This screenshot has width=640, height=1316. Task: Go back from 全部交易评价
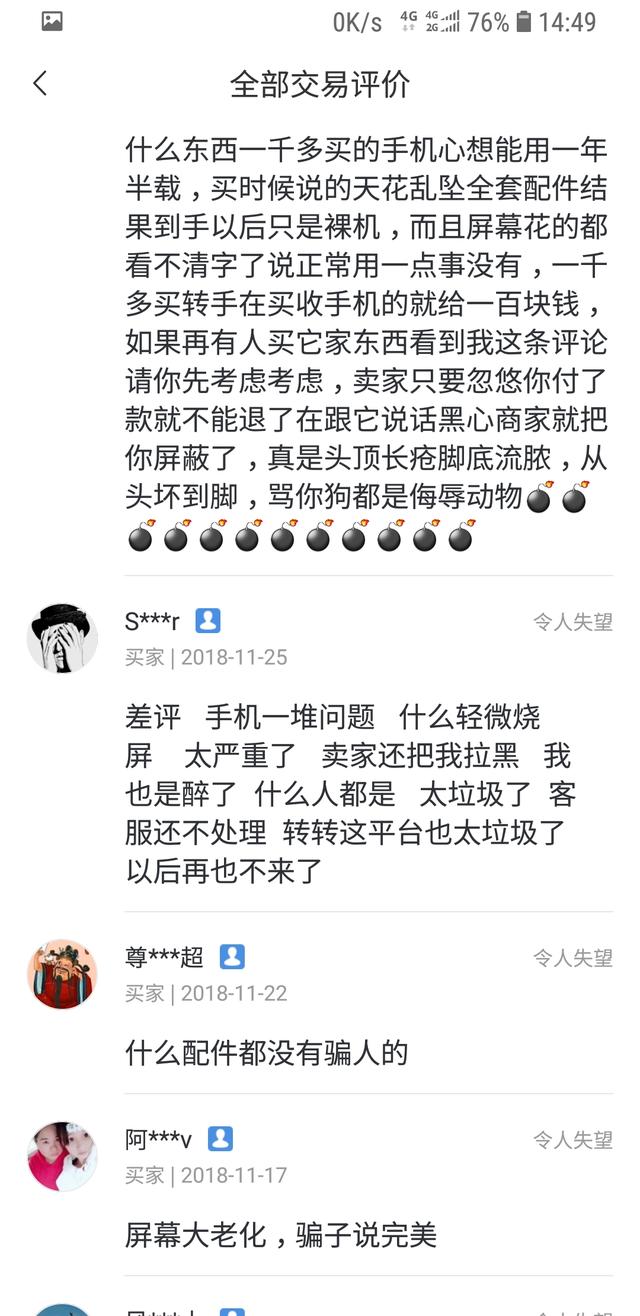[x=40, y=83]
